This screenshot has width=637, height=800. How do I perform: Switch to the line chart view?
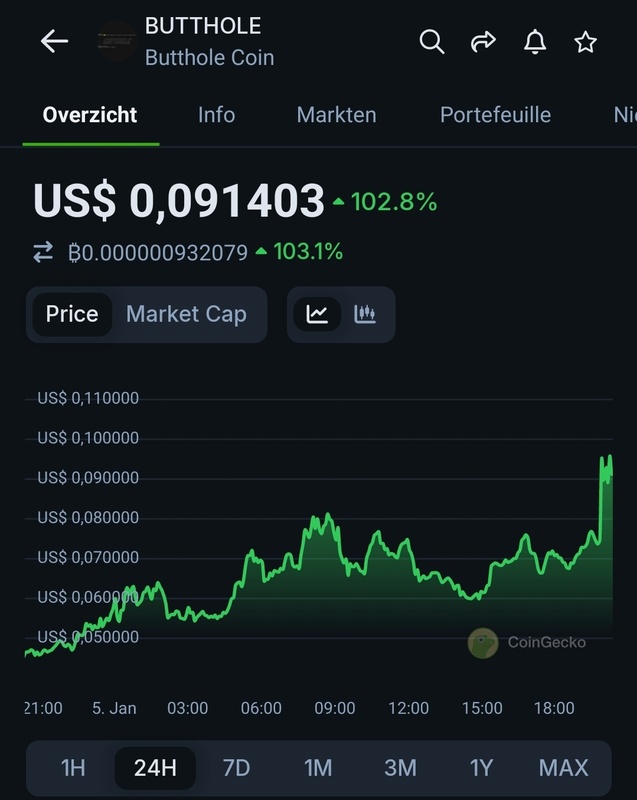click(318, 314)
